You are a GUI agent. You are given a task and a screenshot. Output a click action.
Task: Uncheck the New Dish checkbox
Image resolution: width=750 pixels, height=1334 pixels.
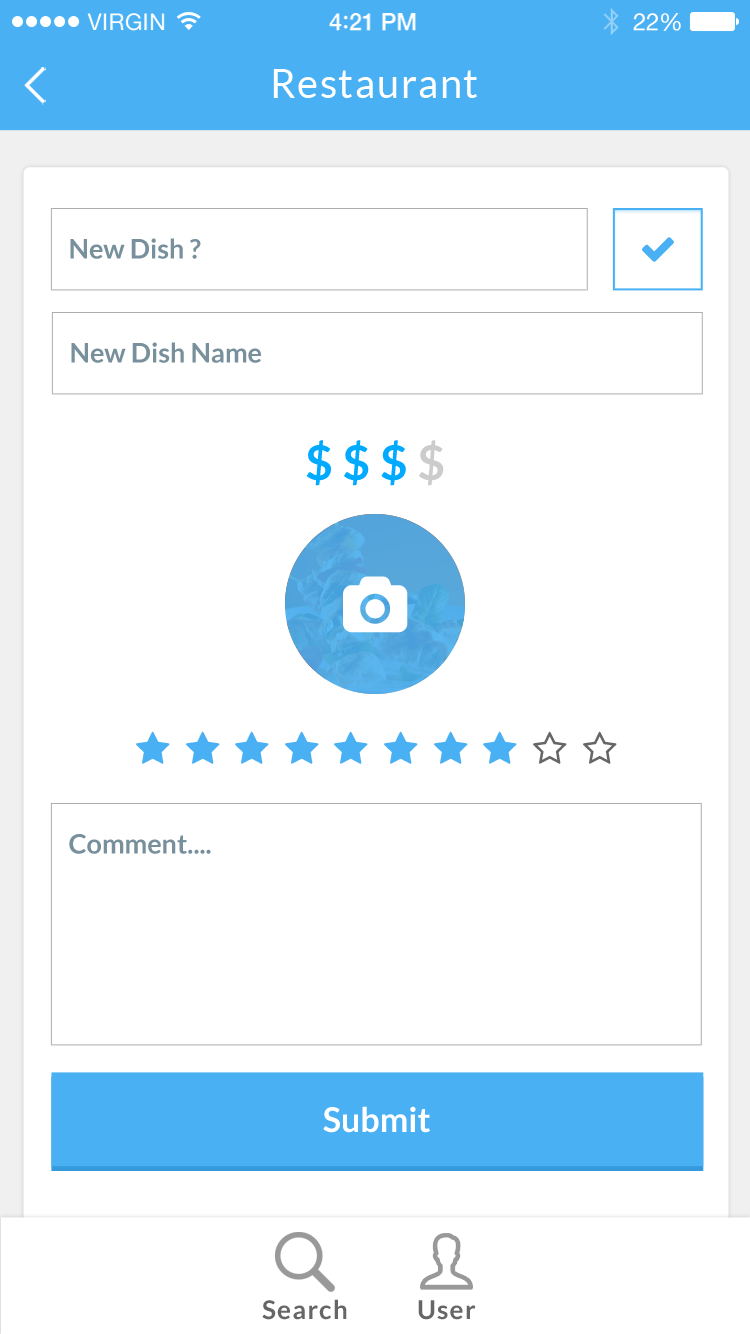tap(657, 249)
